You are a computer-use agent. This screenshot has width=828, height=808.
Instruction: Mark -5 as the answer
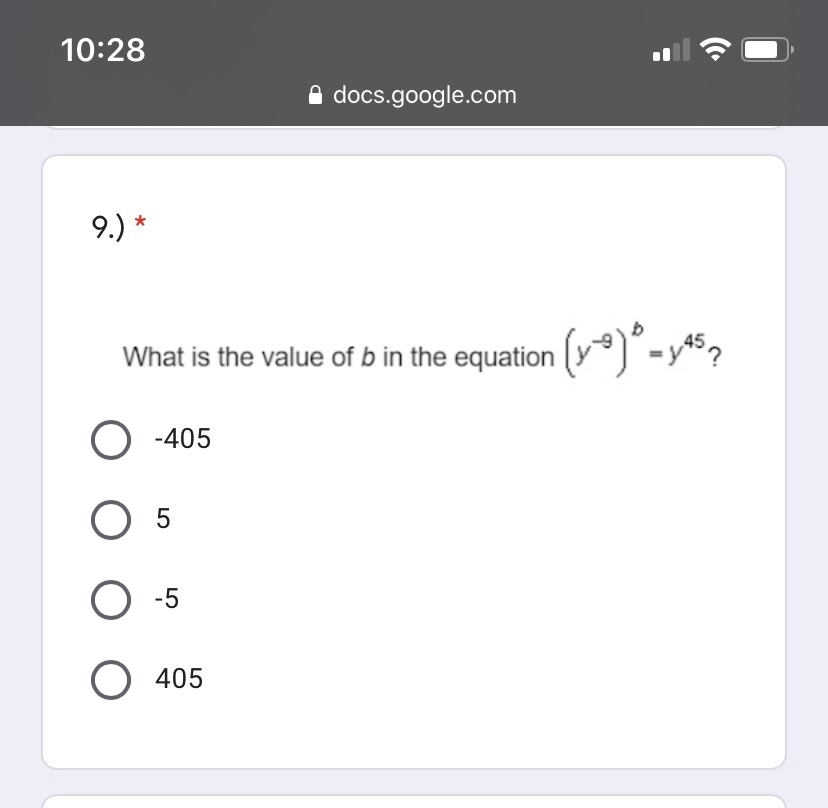coord(111,599)
